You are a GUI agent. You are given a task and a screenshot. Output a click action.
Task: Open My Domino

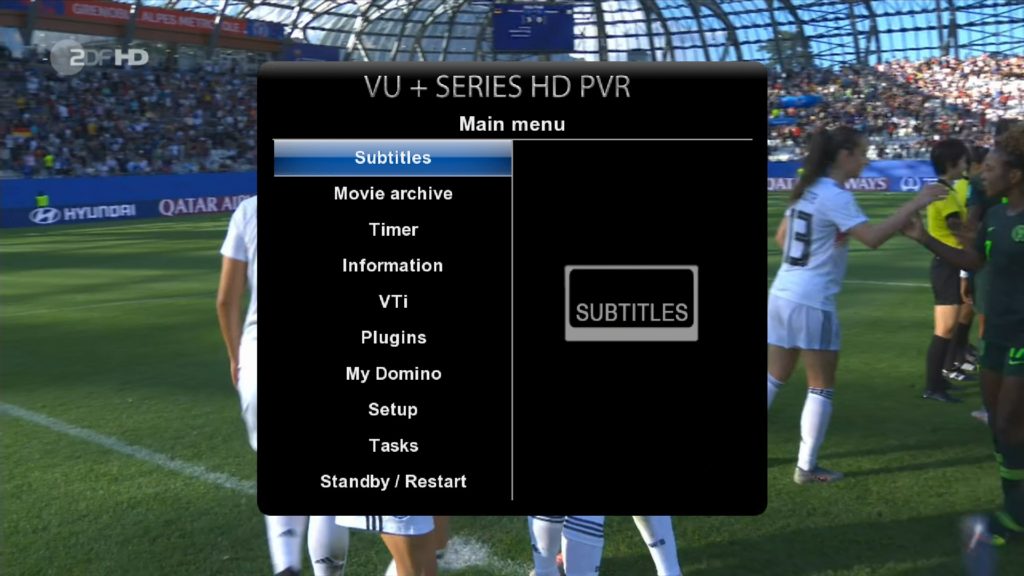(393, 374)
